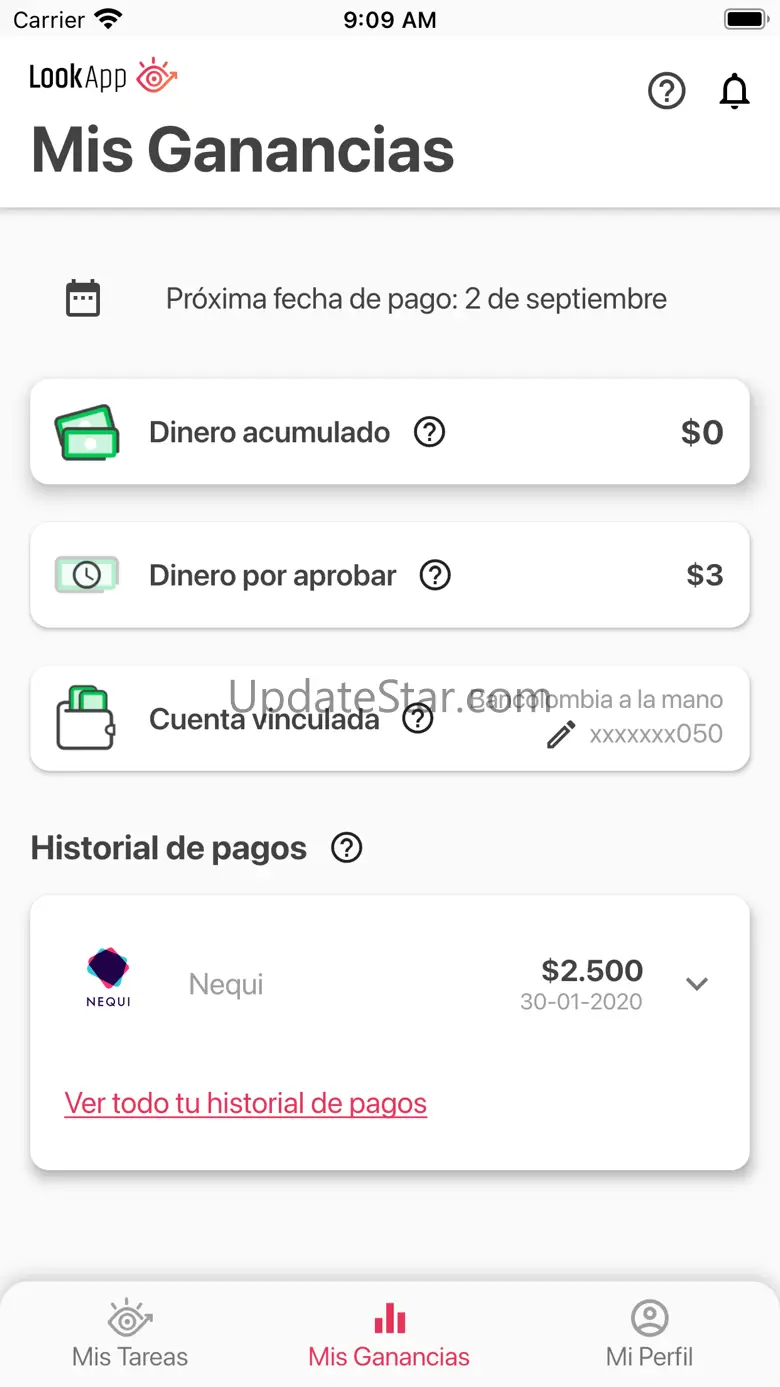780x1387 pixels.
Task: Open the help icon in the header
Action: click(x=667, y=91)
